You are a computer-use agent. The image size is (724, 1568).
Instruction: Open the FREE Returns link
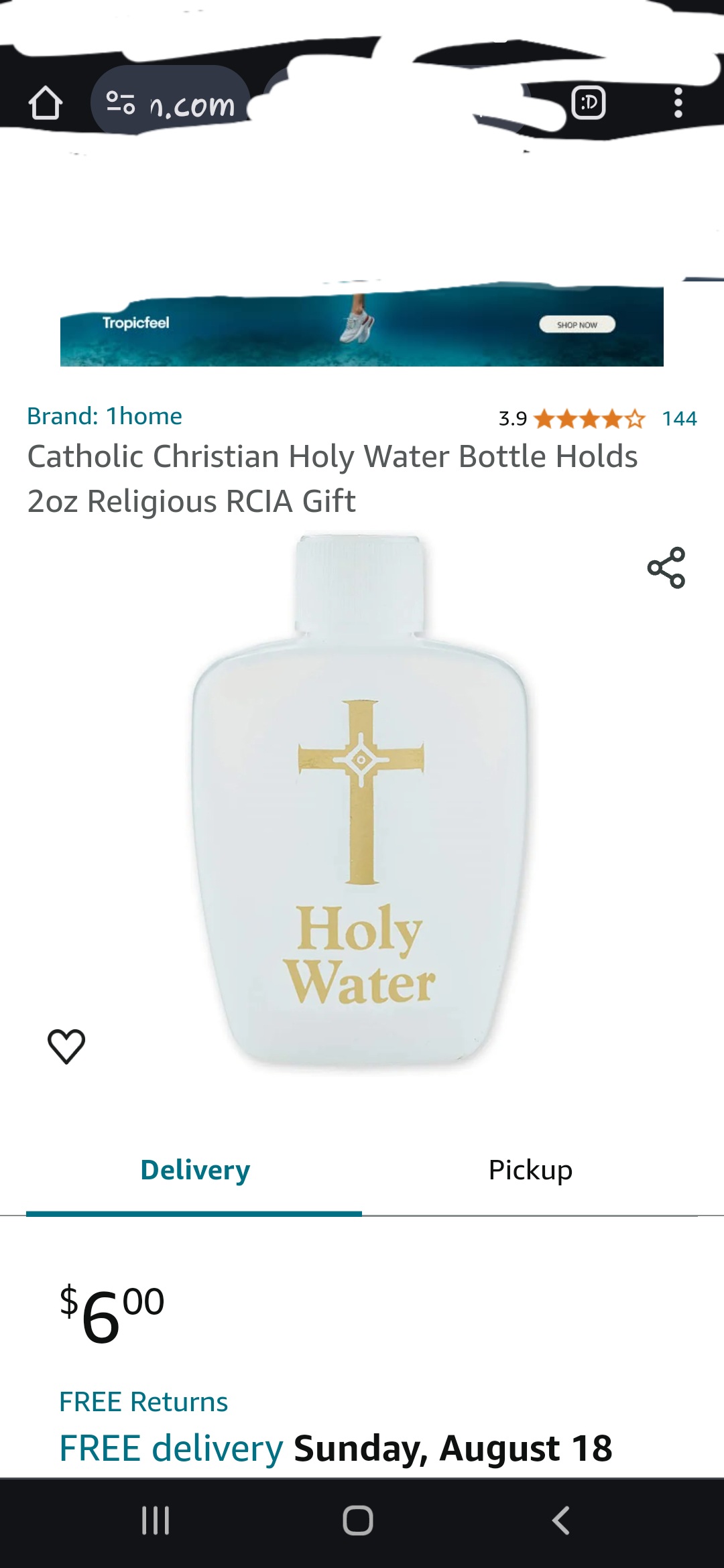(x=143, y=1402)
